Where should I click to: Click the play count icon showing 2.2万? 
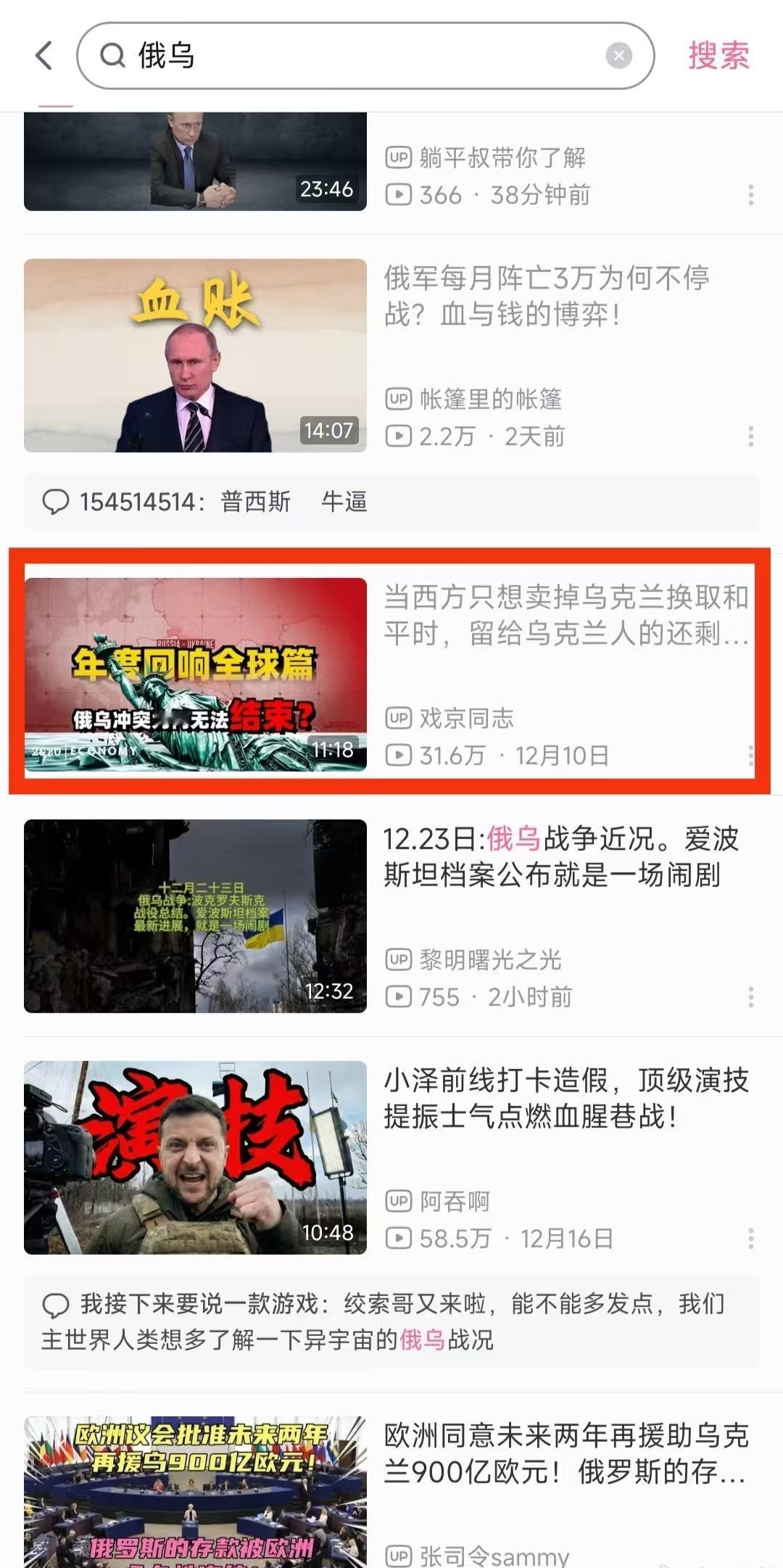point(399,435)
